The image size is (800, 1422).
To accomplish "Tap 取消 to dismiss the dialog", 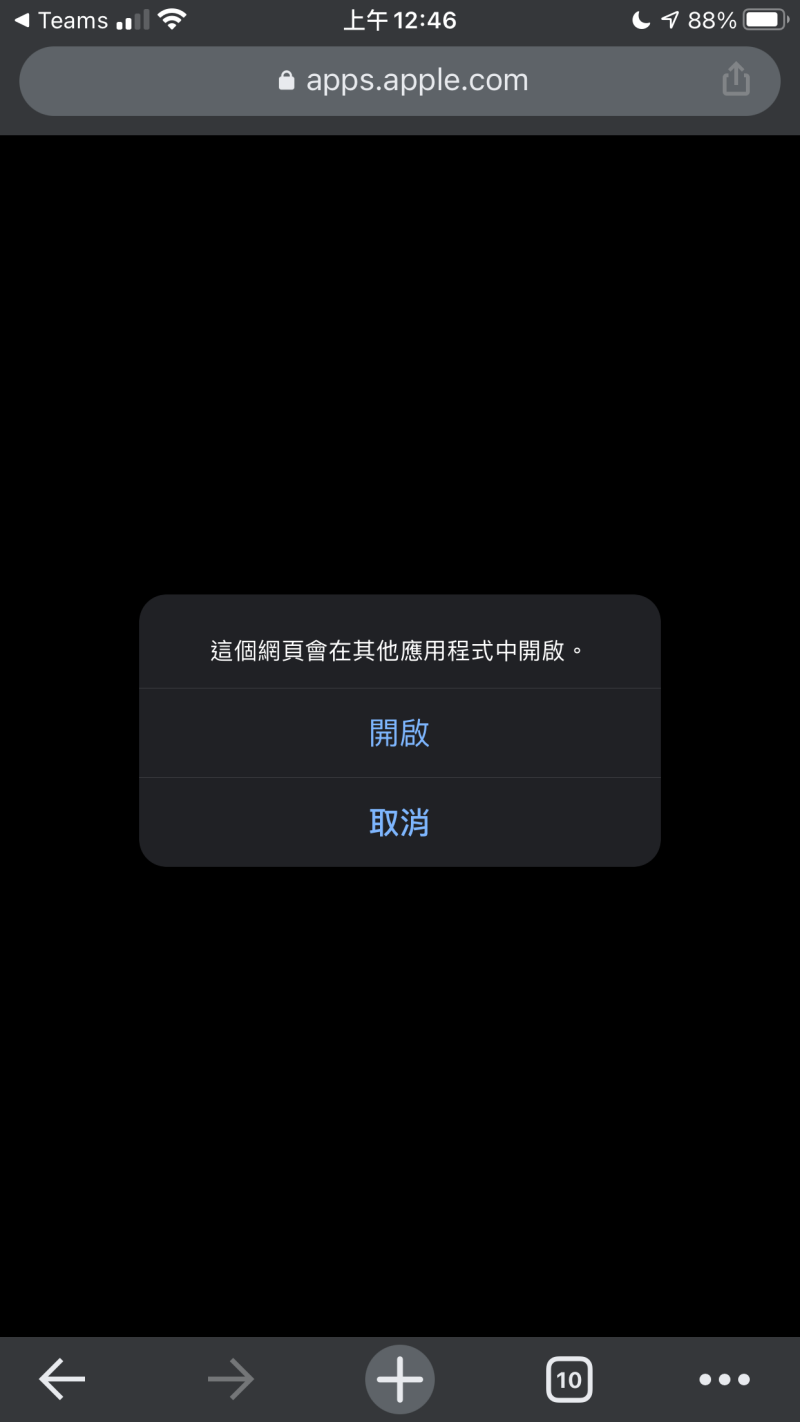I will pyautogui.click(x=399, y=822).
